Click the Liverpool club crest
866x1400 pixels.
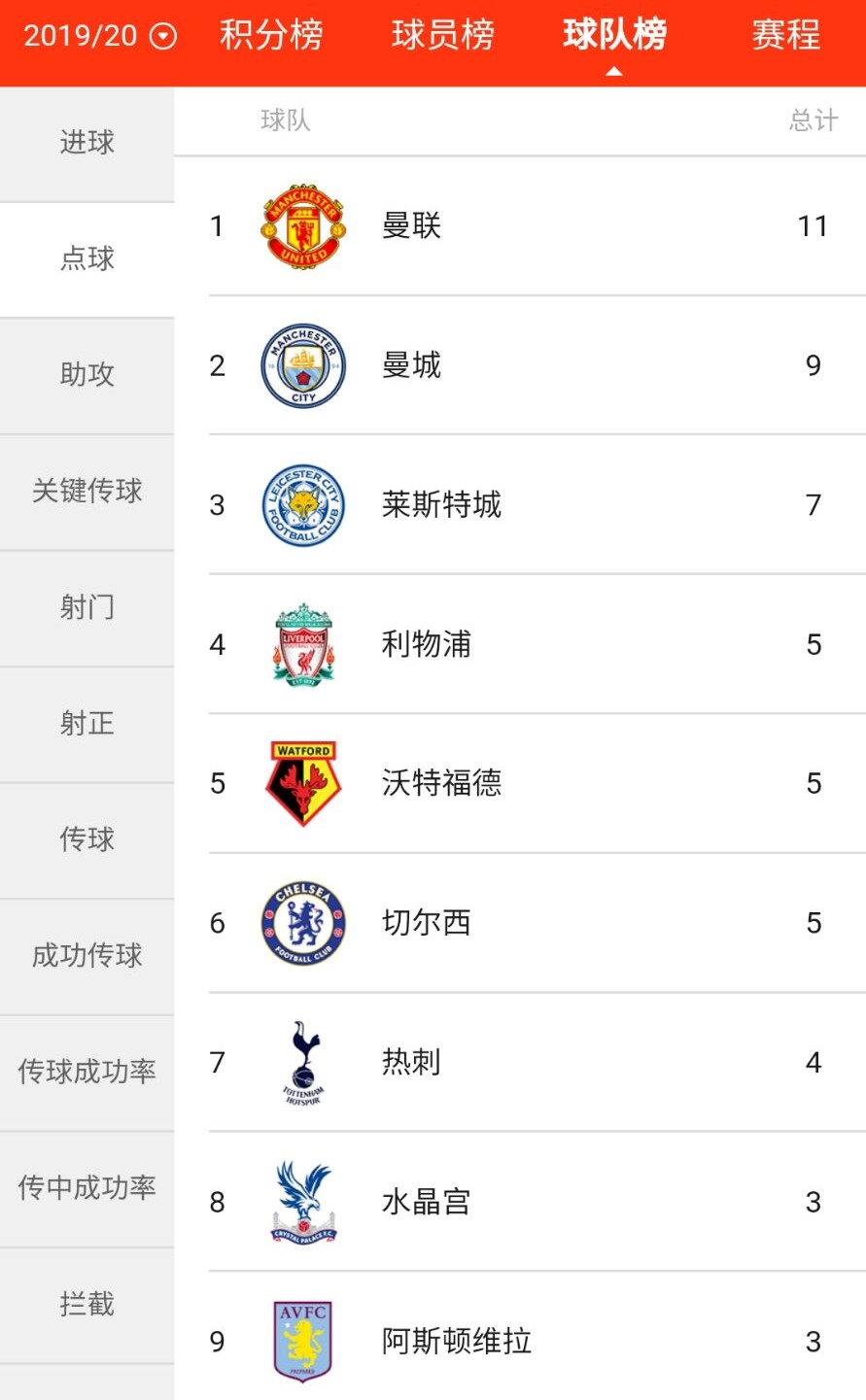click(302, 644)
